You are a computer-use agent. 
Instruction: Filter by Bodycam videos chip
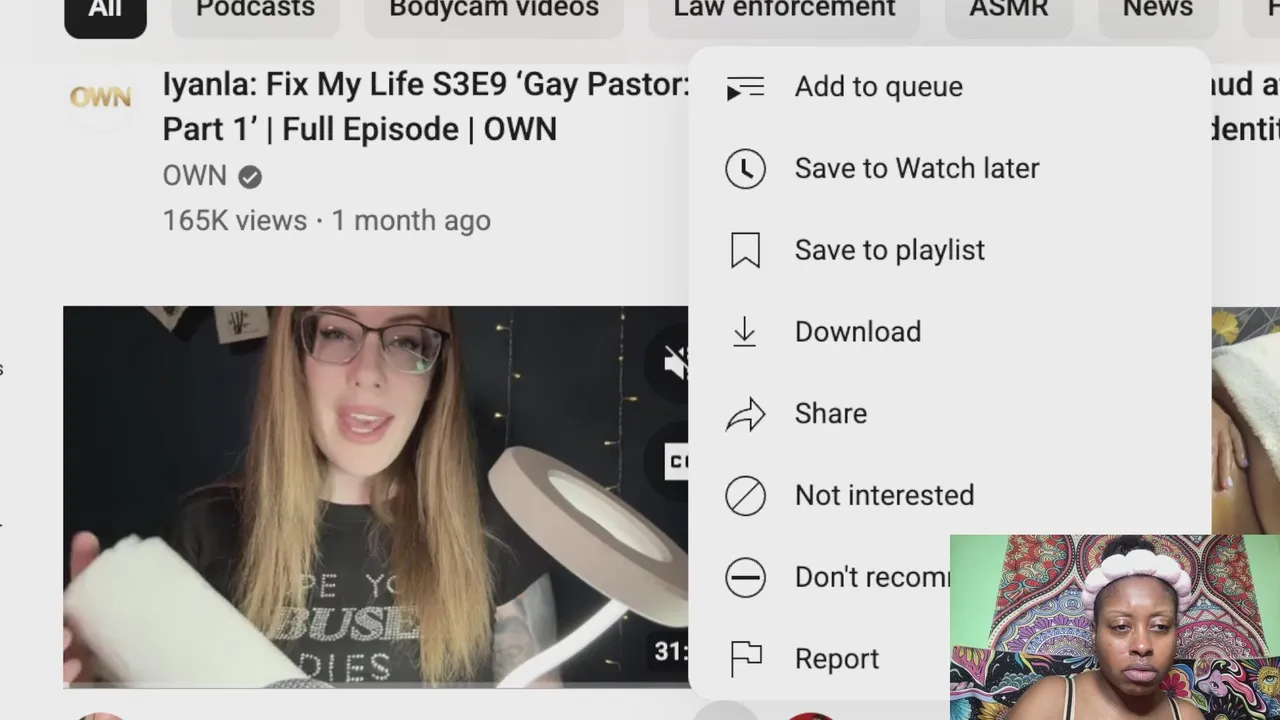click(494, 12)
